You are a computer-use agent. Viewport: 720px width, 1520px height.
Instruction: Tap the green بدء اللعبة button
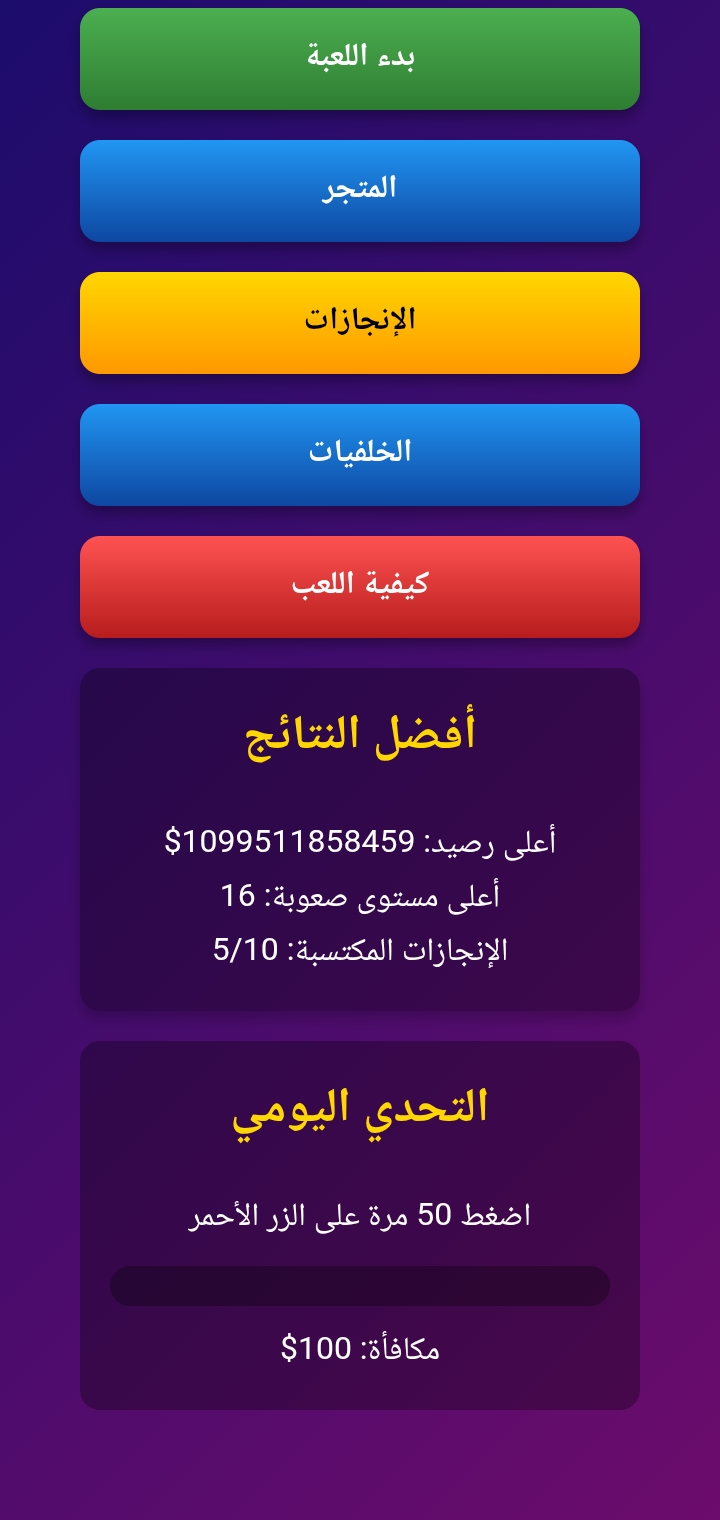click(x=360, y=59)
